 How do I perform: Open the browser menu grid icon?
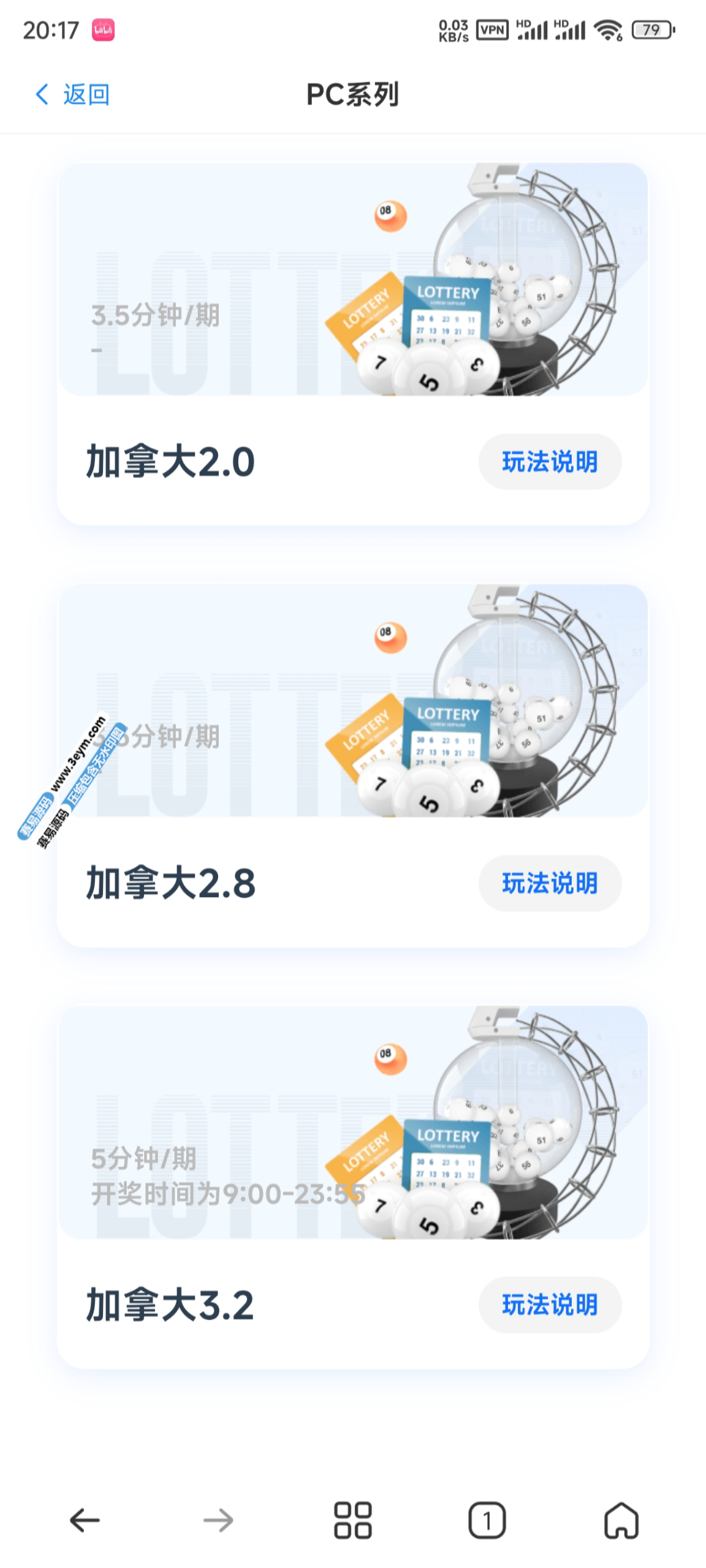point(352,1520)
